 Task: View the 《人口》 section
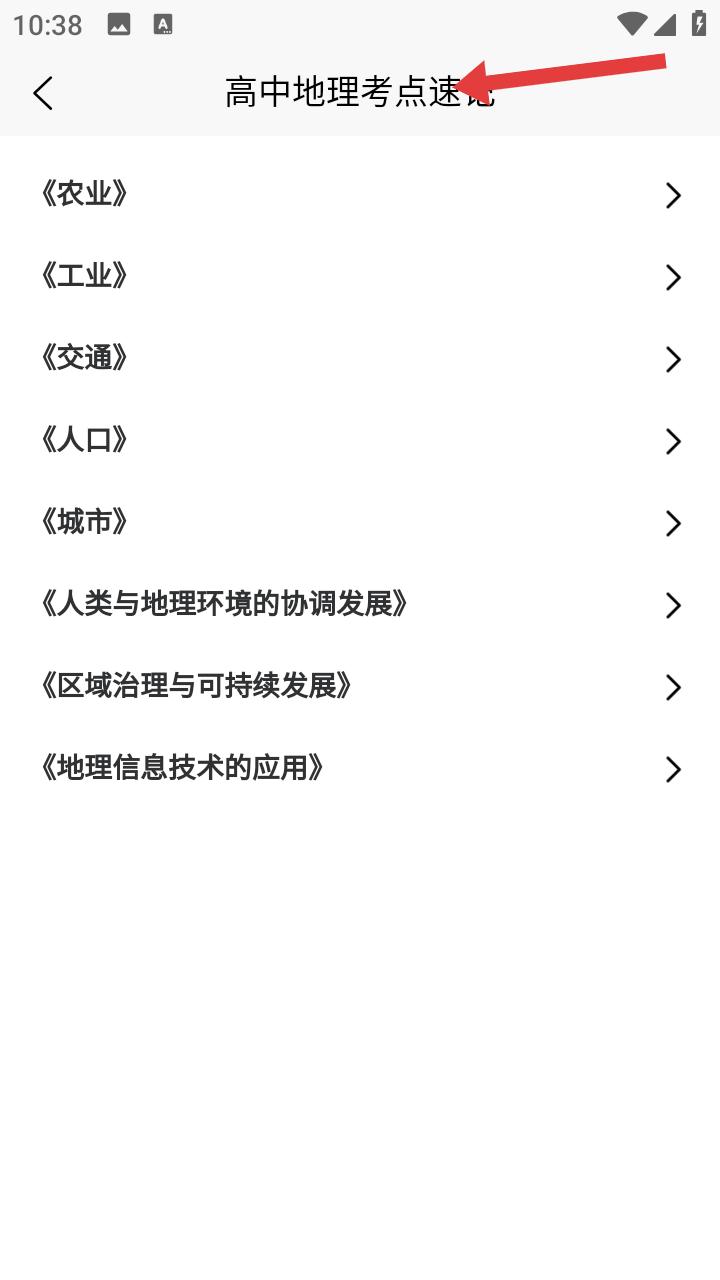tap(360, 441)
